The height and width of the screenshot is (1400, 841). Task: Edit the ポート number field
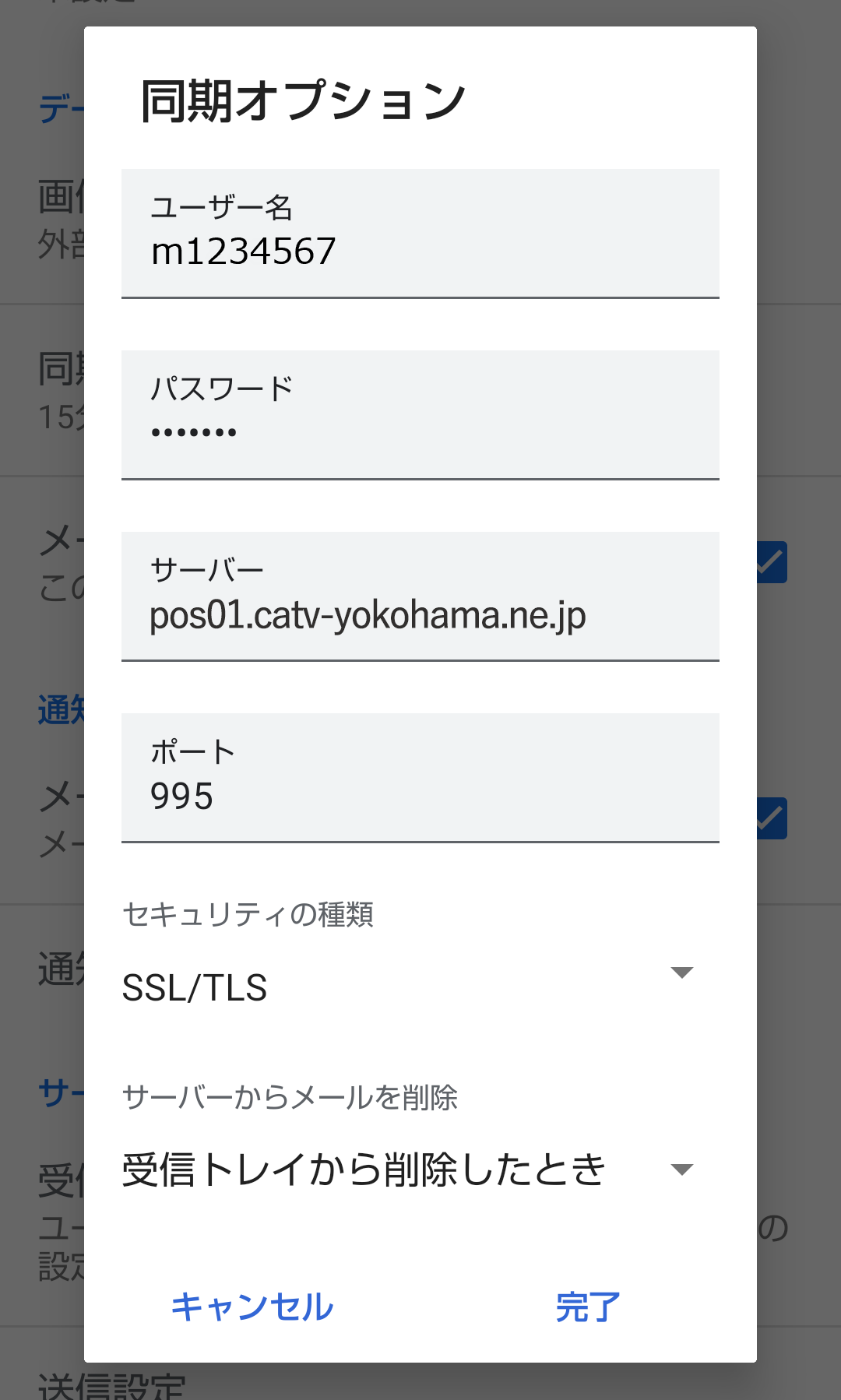coord(420,778)
